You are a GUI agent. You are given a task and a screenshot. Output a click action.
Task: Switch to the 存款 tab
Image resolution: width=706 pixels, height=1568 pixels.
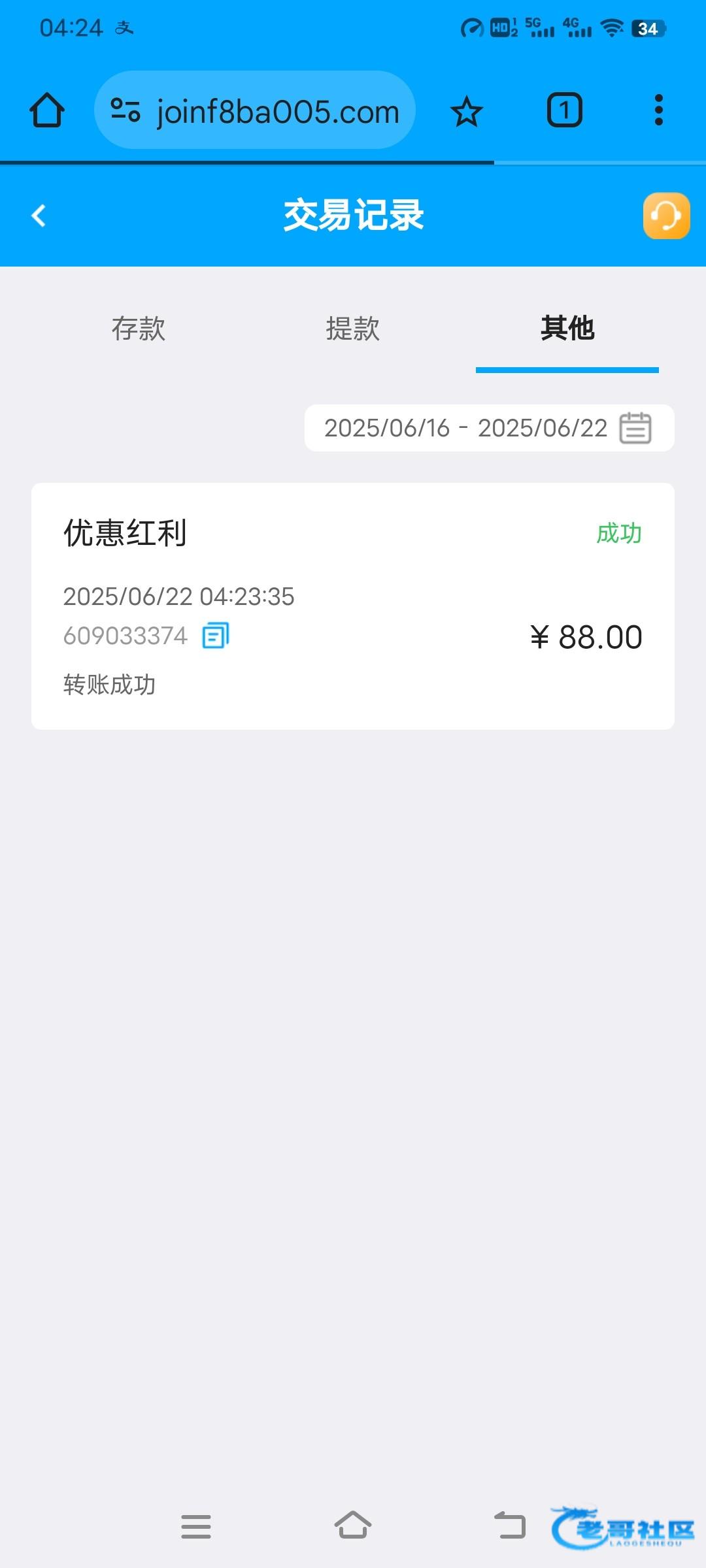(x=139, y=328)
